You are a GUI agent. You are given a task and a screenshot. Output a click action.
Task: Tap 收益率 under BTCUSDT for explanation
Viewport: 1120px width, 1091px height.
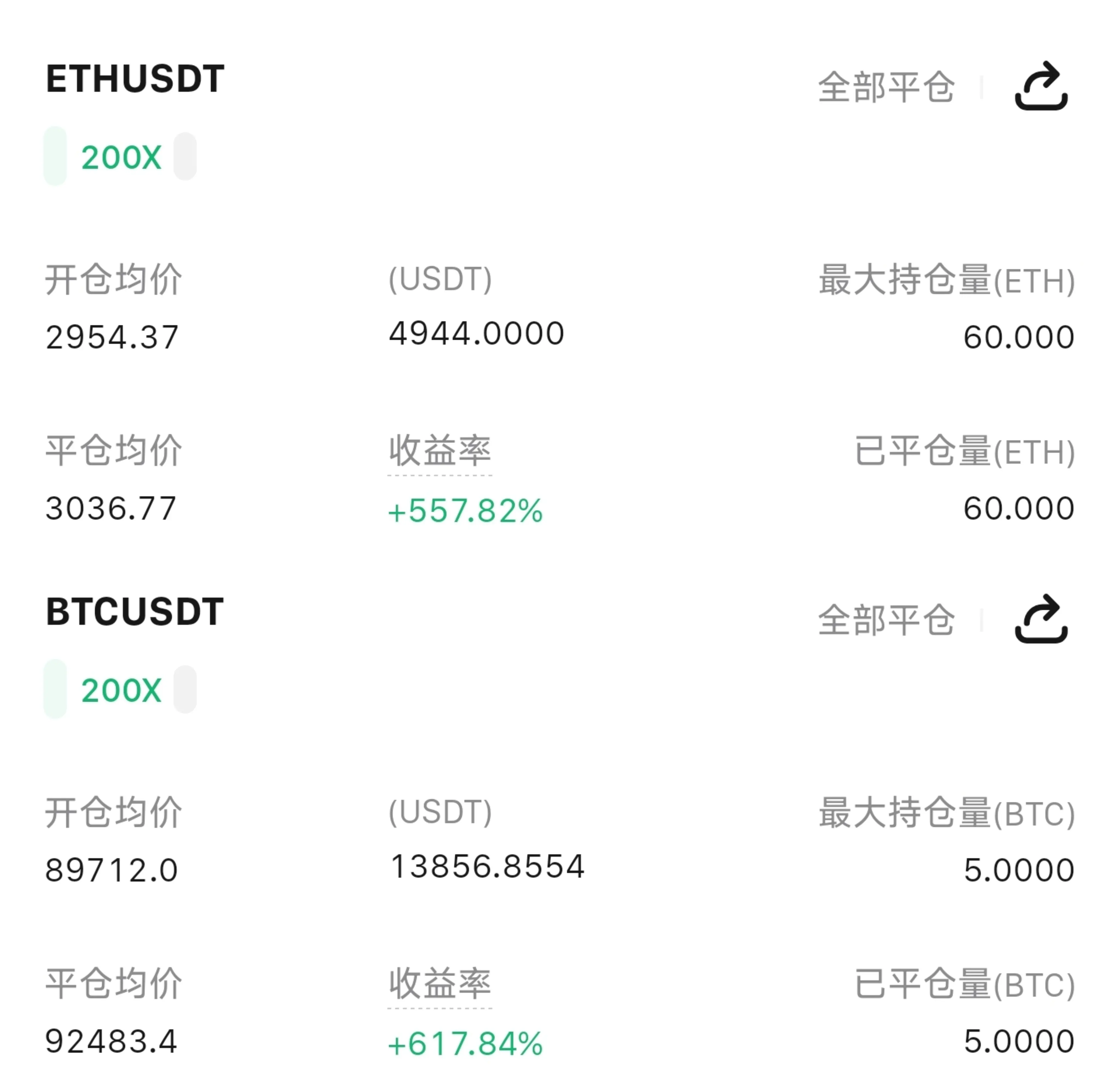[x=439, y=984]
